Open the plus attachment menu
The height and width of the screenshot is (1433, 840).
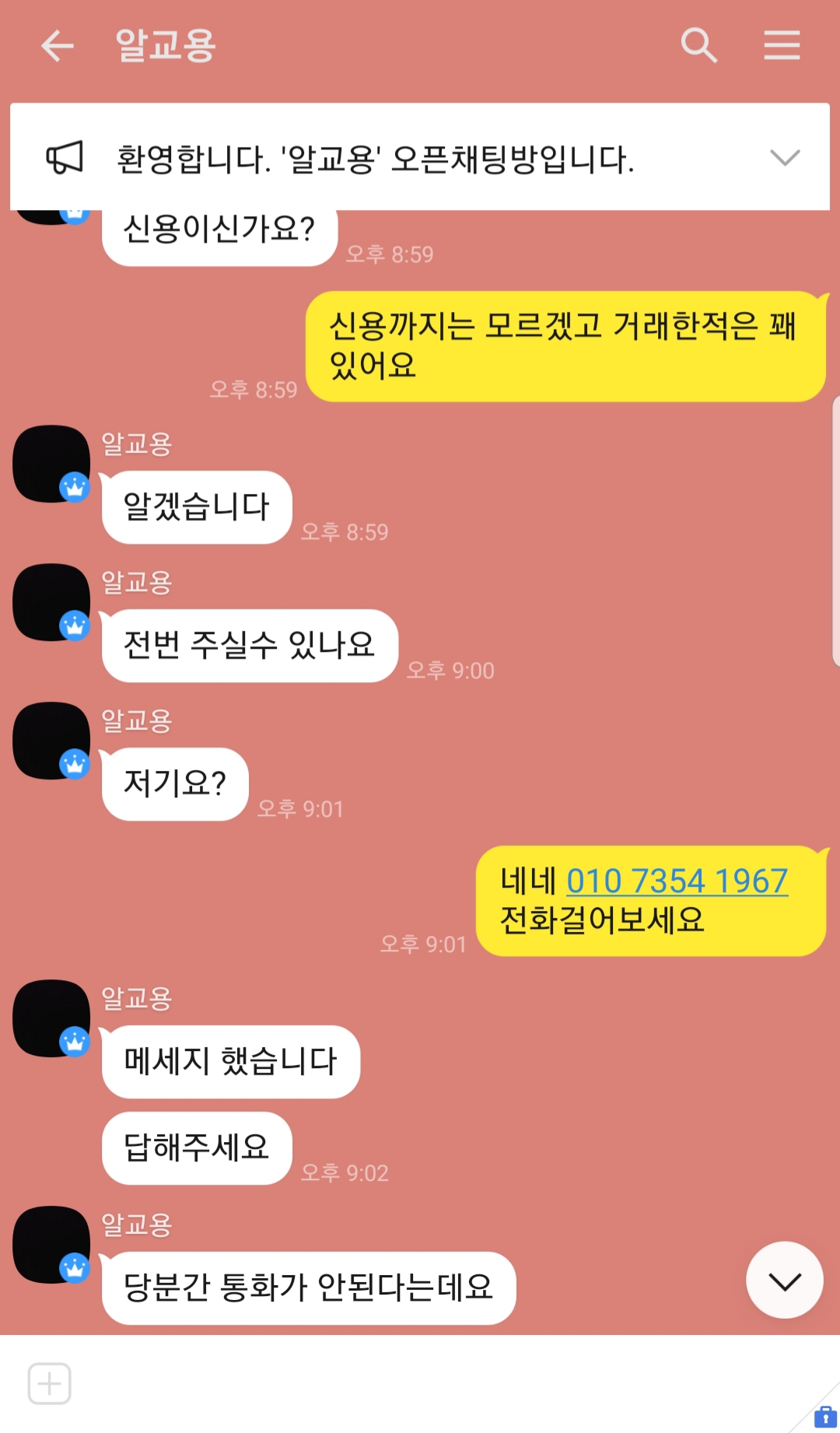pos(50,1384)
